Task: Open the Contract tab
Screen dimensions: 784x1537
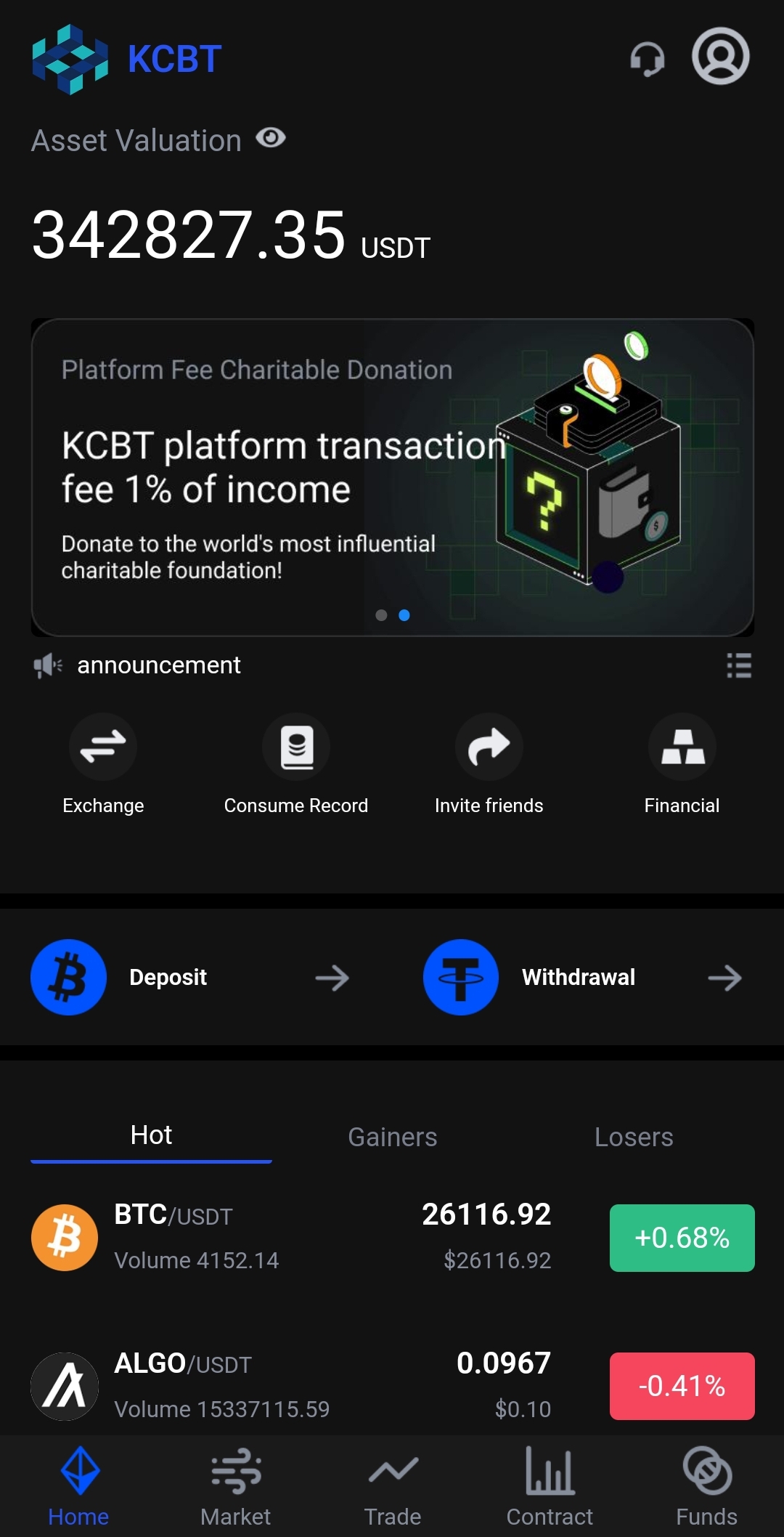Action: click(550, 1486)
